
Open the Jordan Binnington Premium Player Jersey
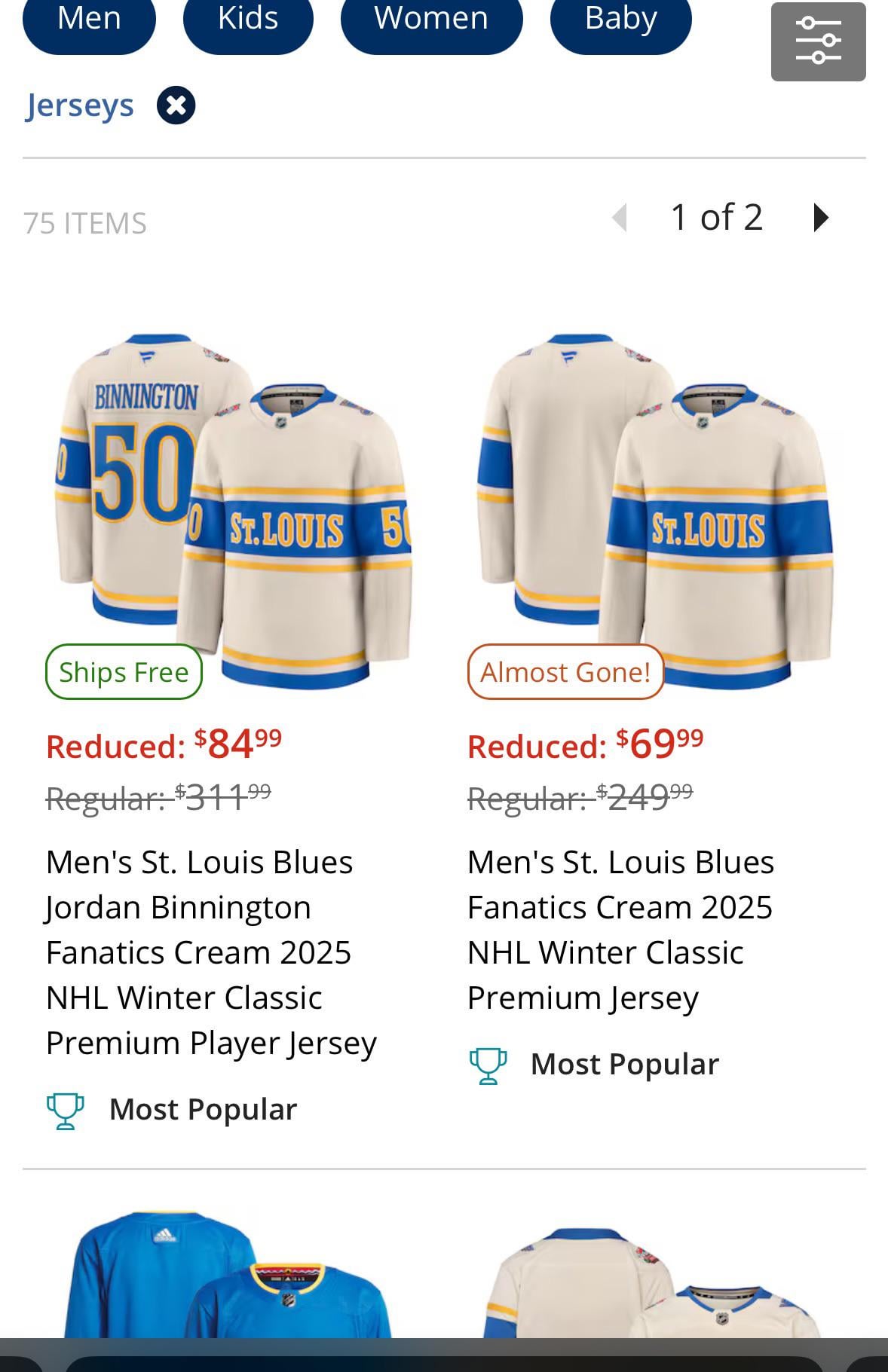(x=211, y=951)
